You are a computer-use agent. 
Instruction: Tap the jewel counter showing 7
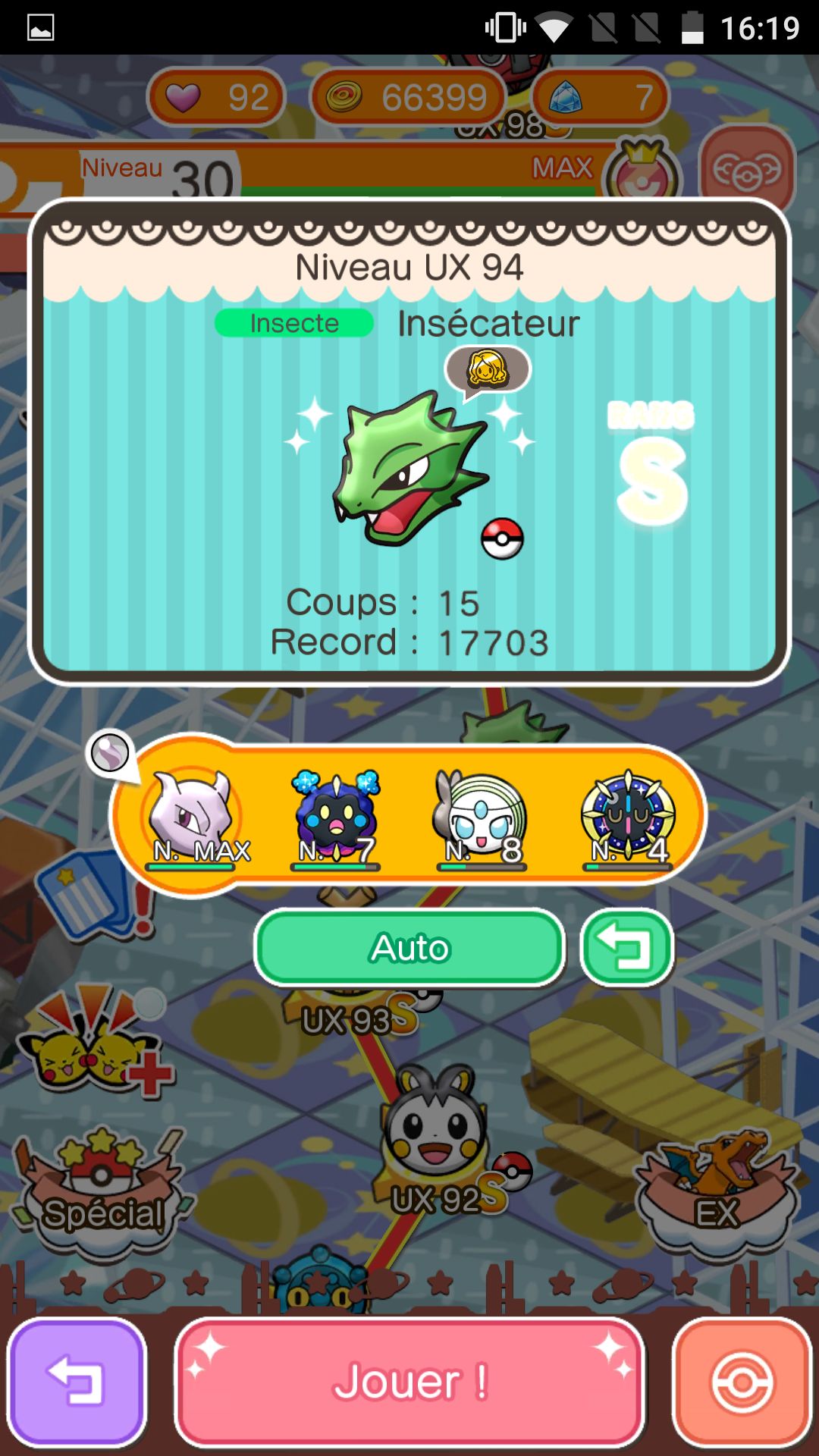coord(601,97)
